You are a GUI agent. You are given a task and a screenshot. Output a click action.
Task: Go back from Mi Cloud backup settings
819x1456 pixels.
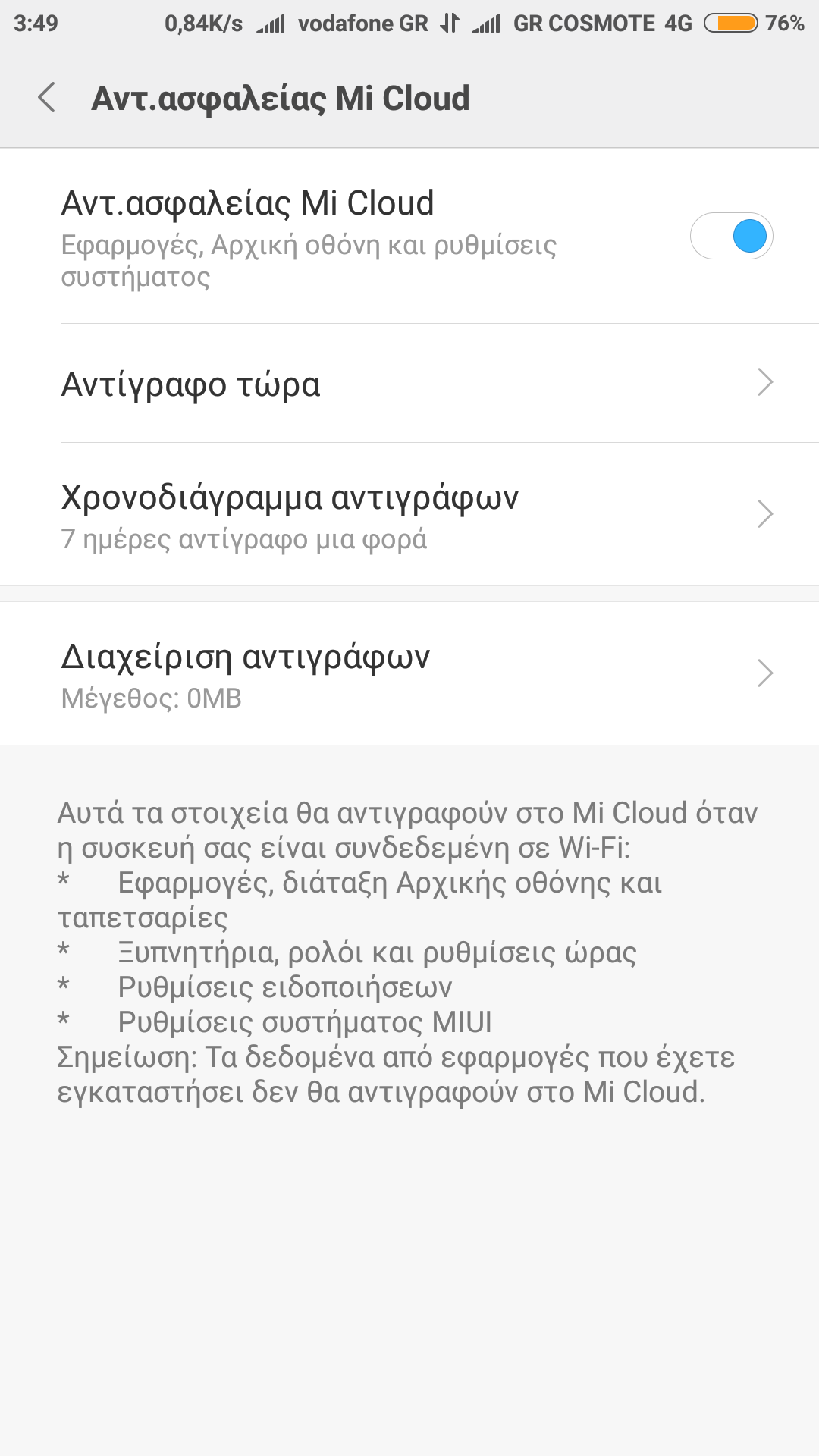click(47, 98)
